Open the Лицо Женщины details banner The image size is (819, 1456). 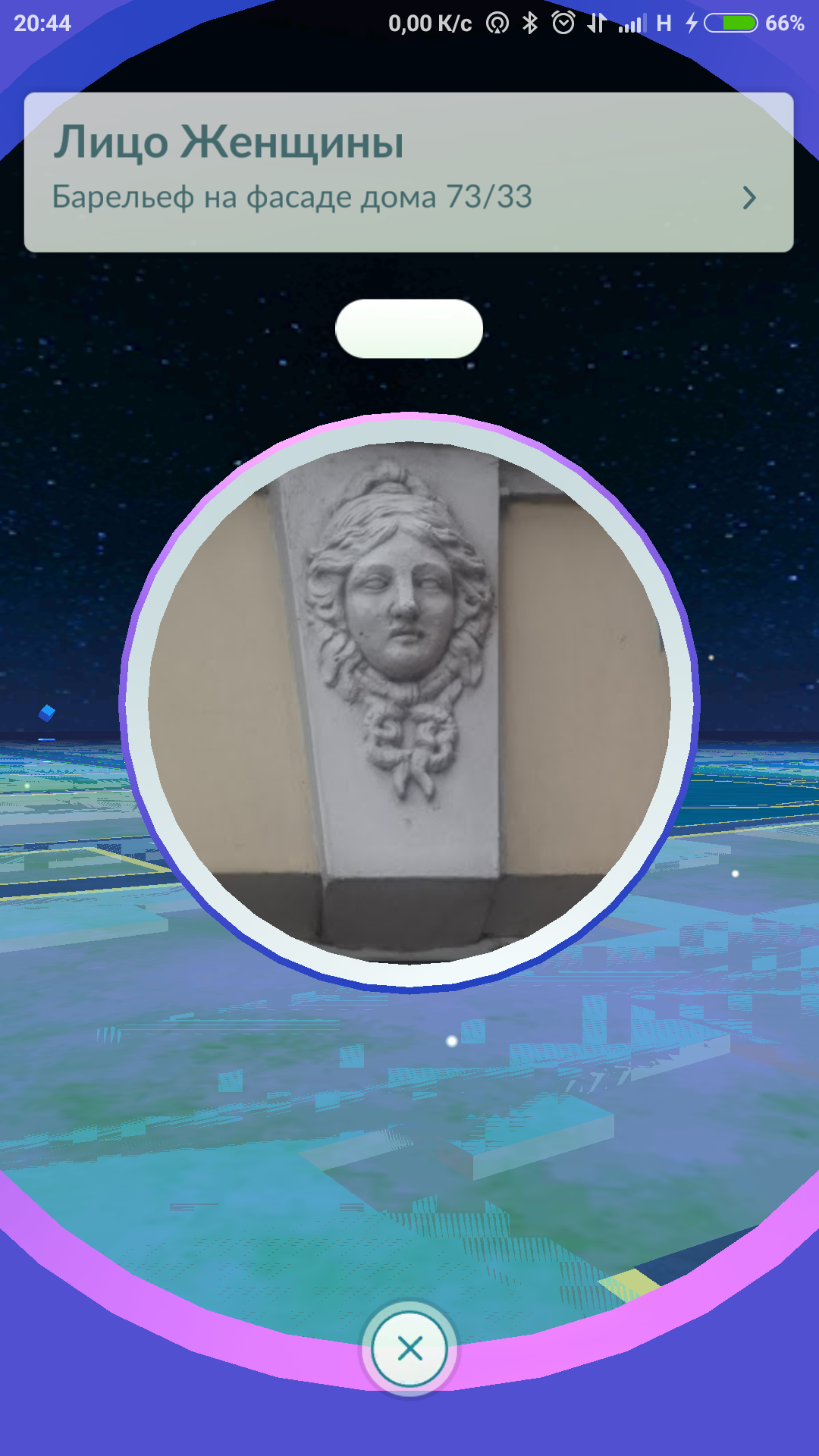click(x=409, y=172)
